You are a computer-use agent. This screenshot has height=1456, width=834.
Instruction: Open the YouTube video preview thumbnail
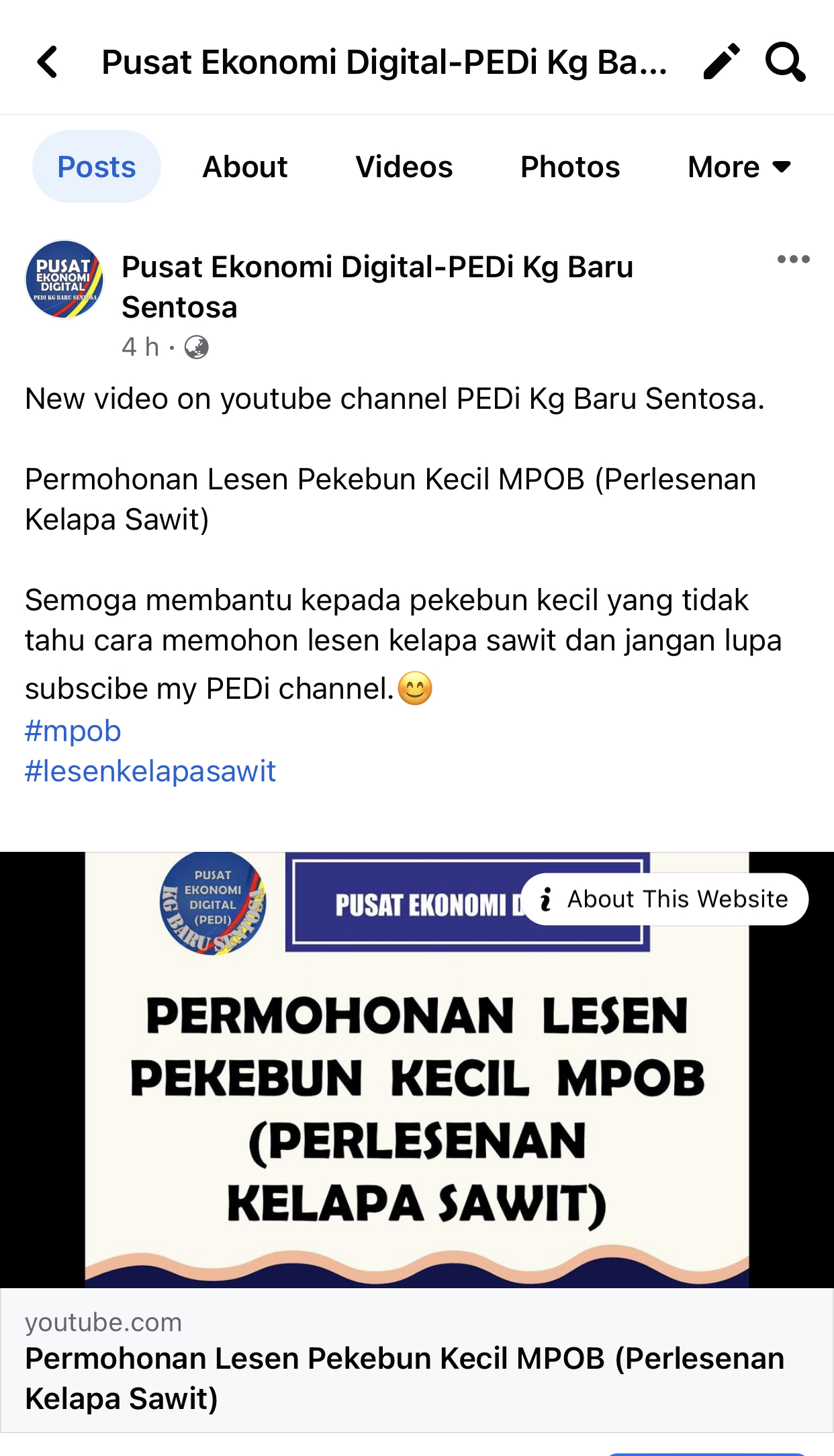[x=417, y=1069]
